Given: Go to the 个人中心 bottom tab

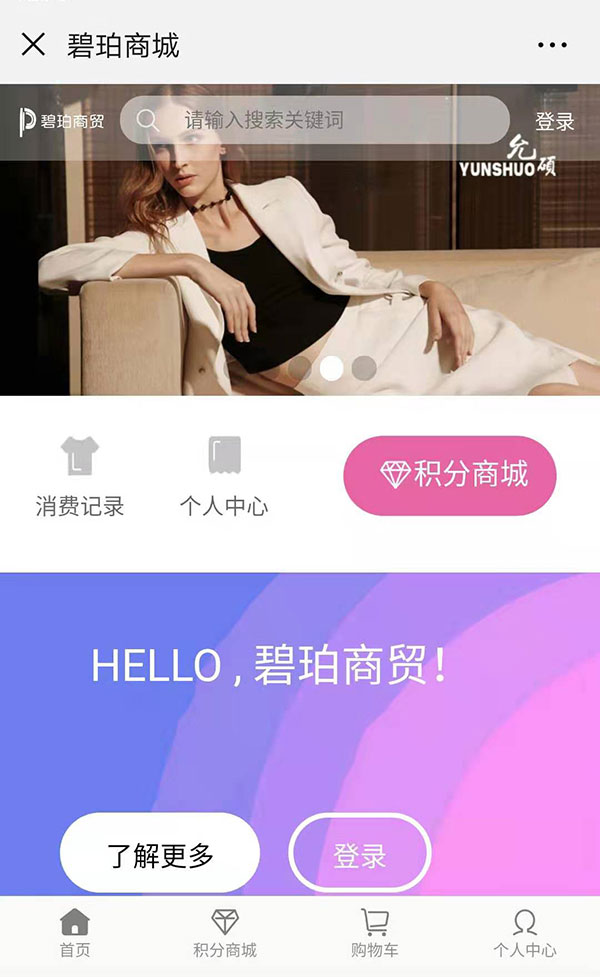Looking at the screenshot, I should tap(524, 933).
